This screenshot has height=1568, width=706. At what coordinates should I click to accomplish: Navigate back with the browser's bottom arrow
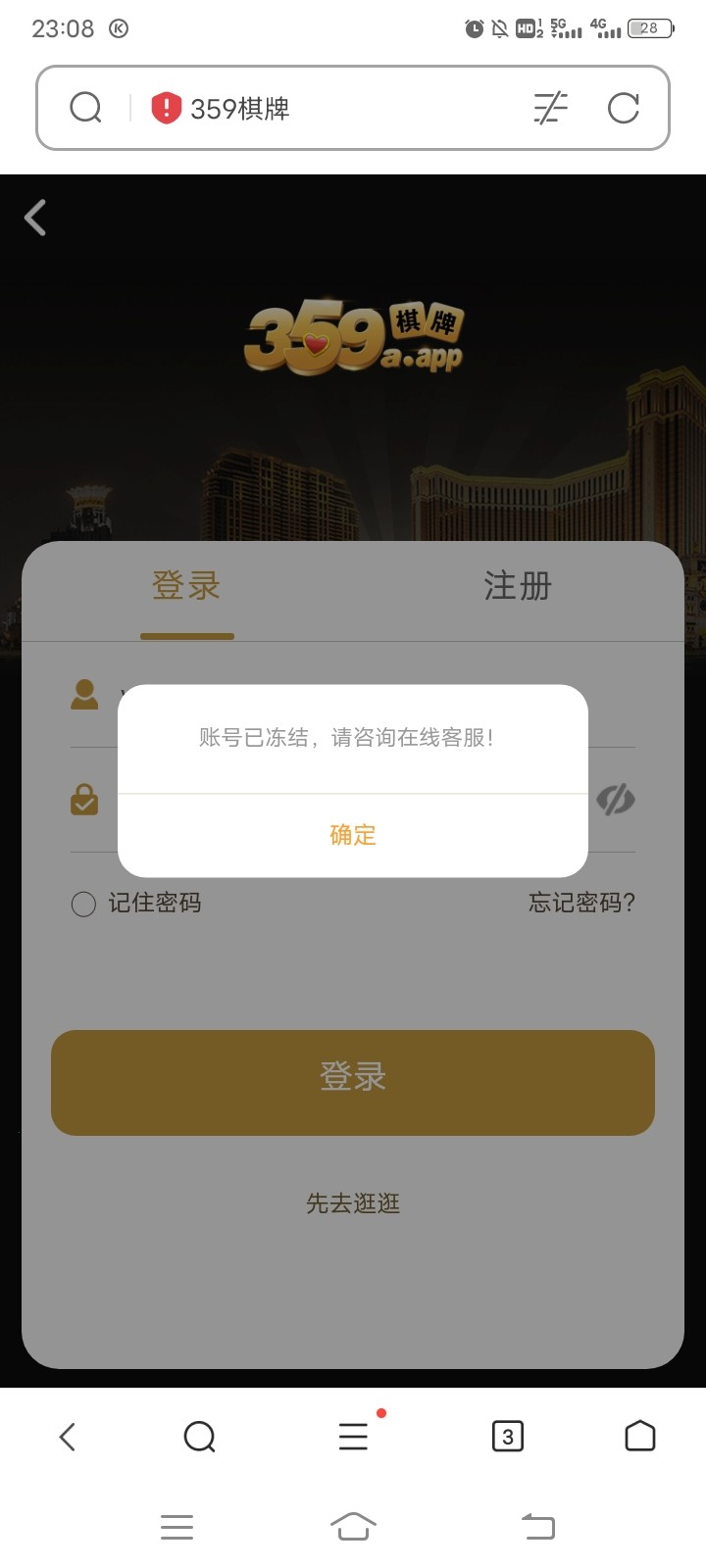pyautogui.click(x=67, y=1437)
